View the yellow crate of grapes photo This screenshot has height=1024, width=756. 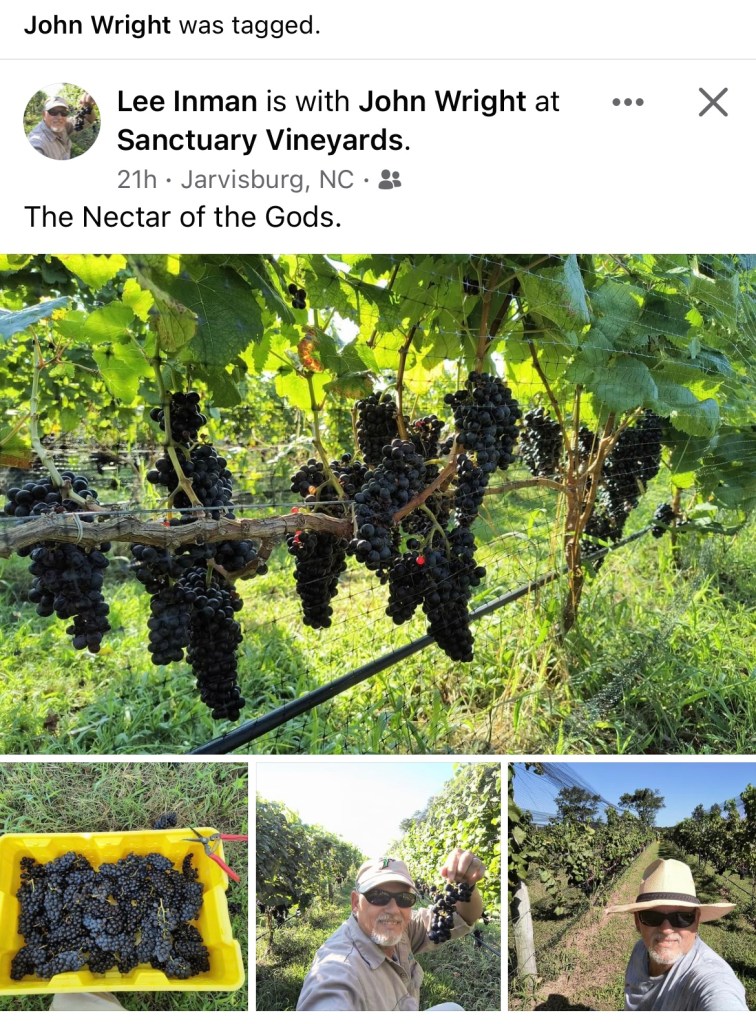click(x=124, y=886)
